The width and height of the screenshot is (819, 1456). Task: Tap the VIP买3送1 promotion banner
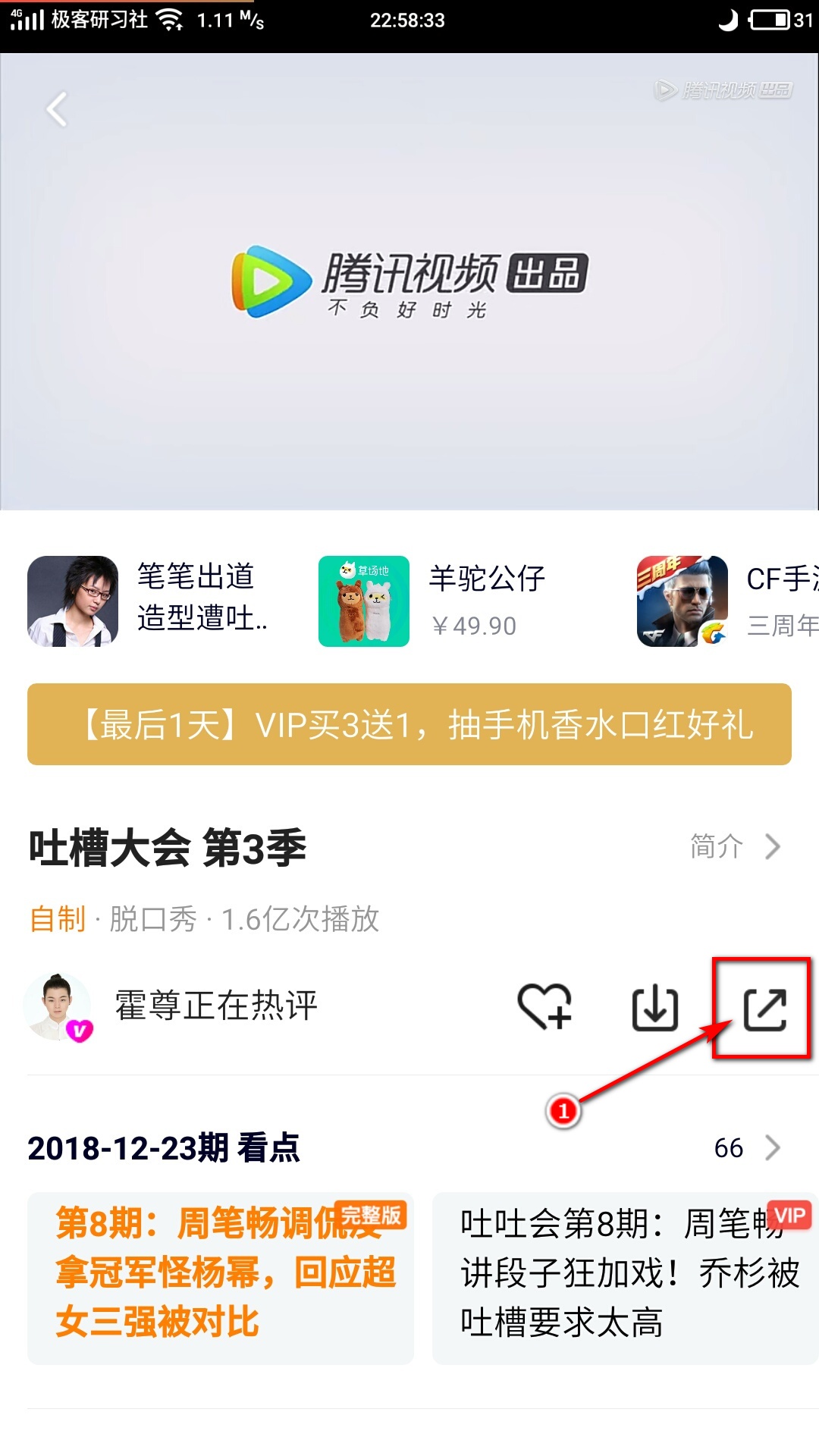(409, 724)
